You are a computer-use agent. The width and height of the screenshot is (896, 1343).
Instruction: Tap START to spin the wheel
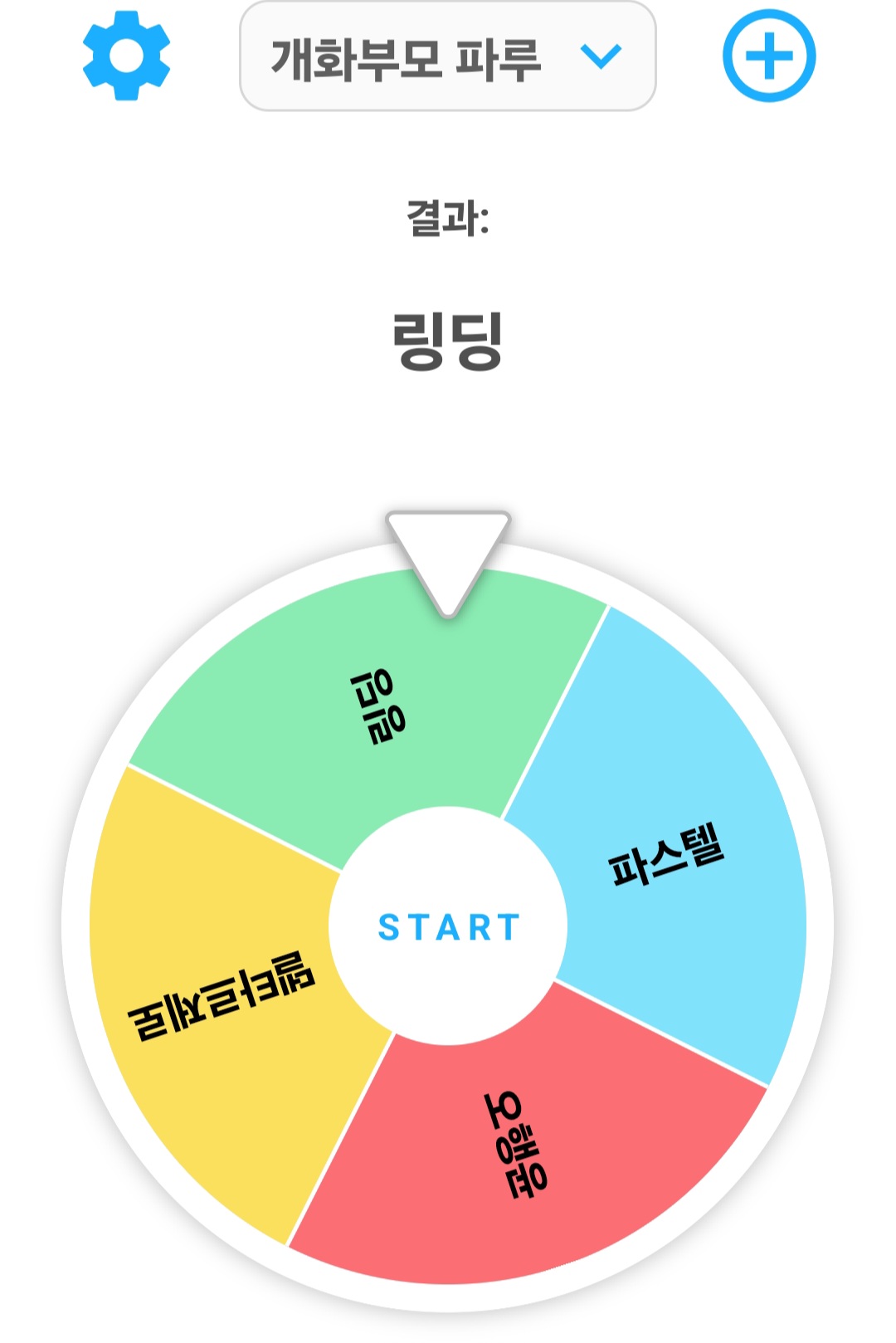(x=448, y=926)
